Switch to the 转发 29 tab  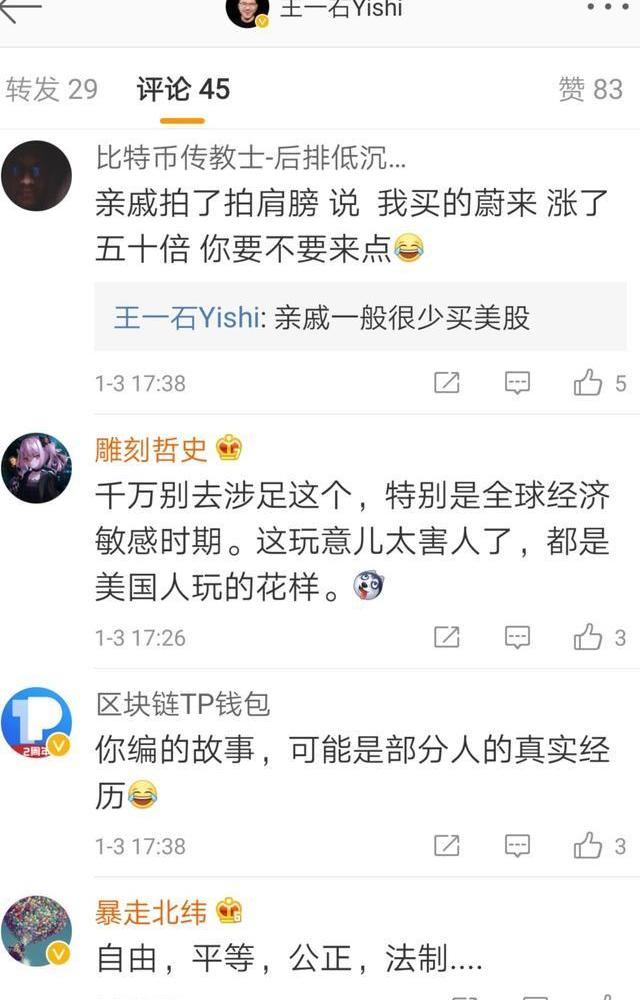pos(52,89)
